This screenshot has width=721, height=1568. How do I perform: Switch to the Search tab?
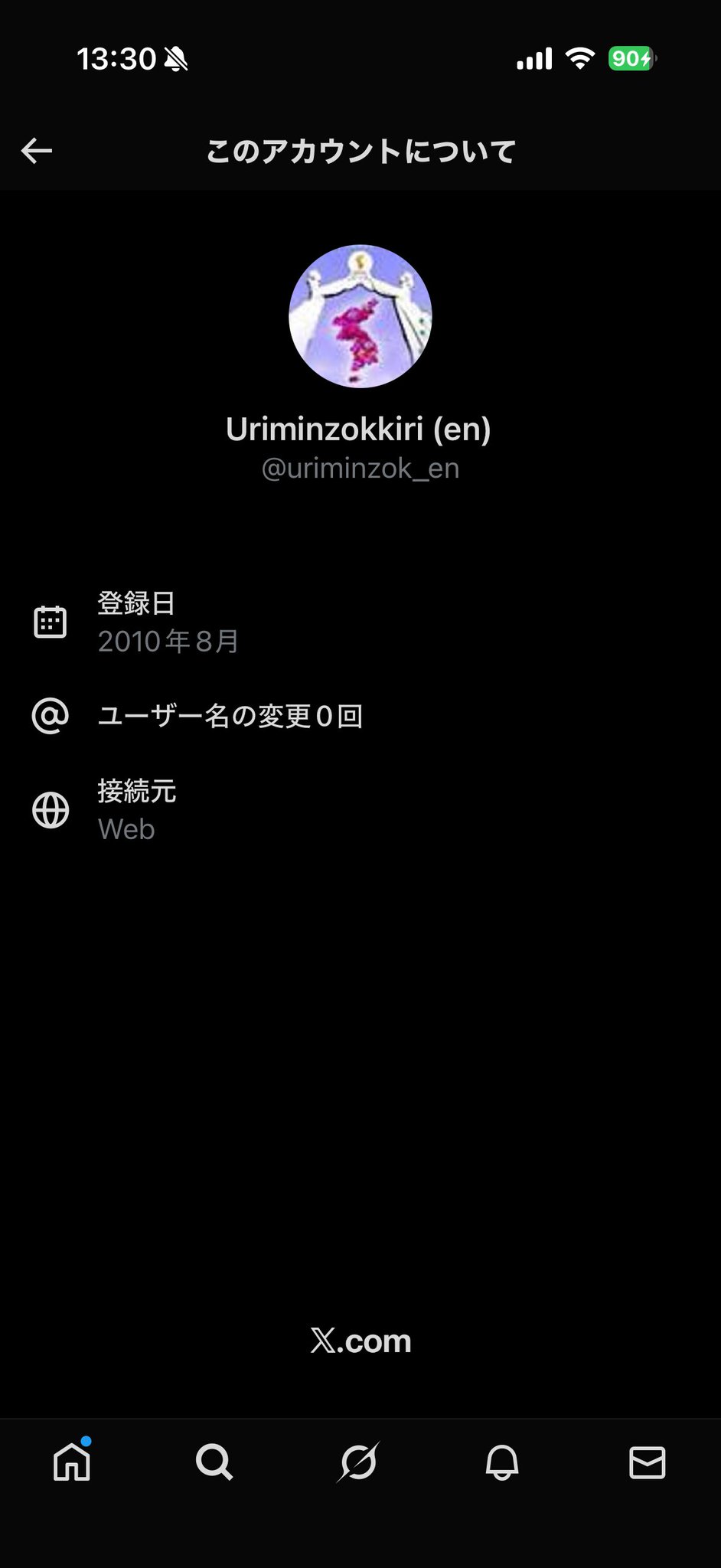coord(214,1462)
